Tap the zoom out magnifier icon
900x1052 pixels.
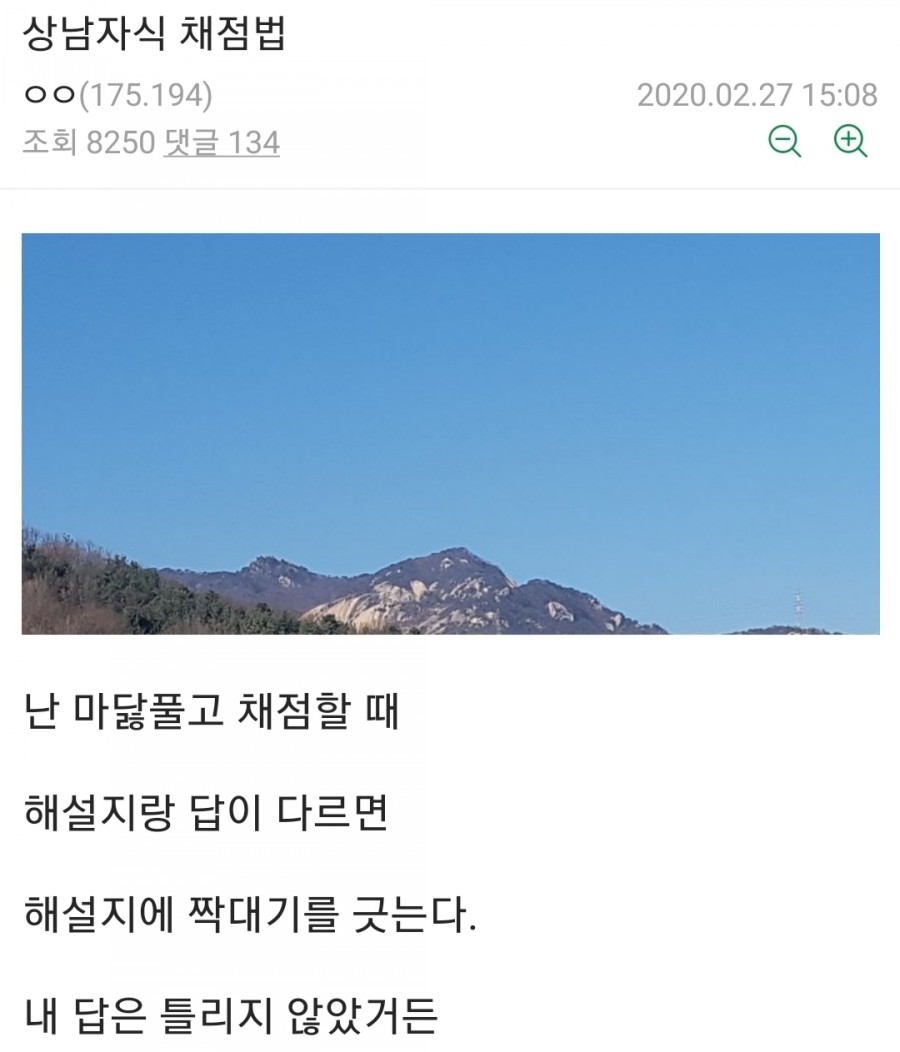[x=785, y=142]
